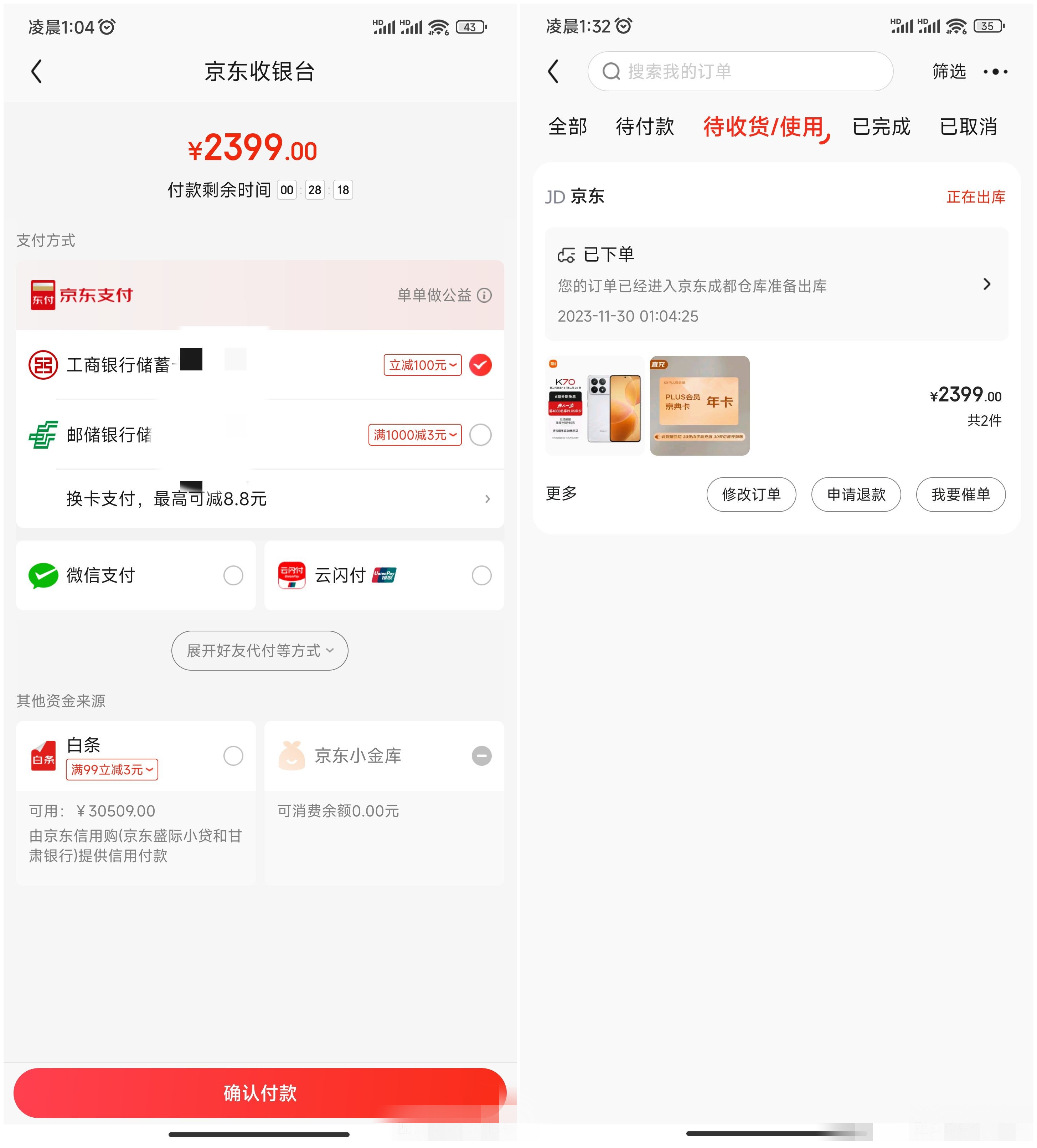Show the 已取消 orders tab
Screen dimensions: 1037x1148
968,127
